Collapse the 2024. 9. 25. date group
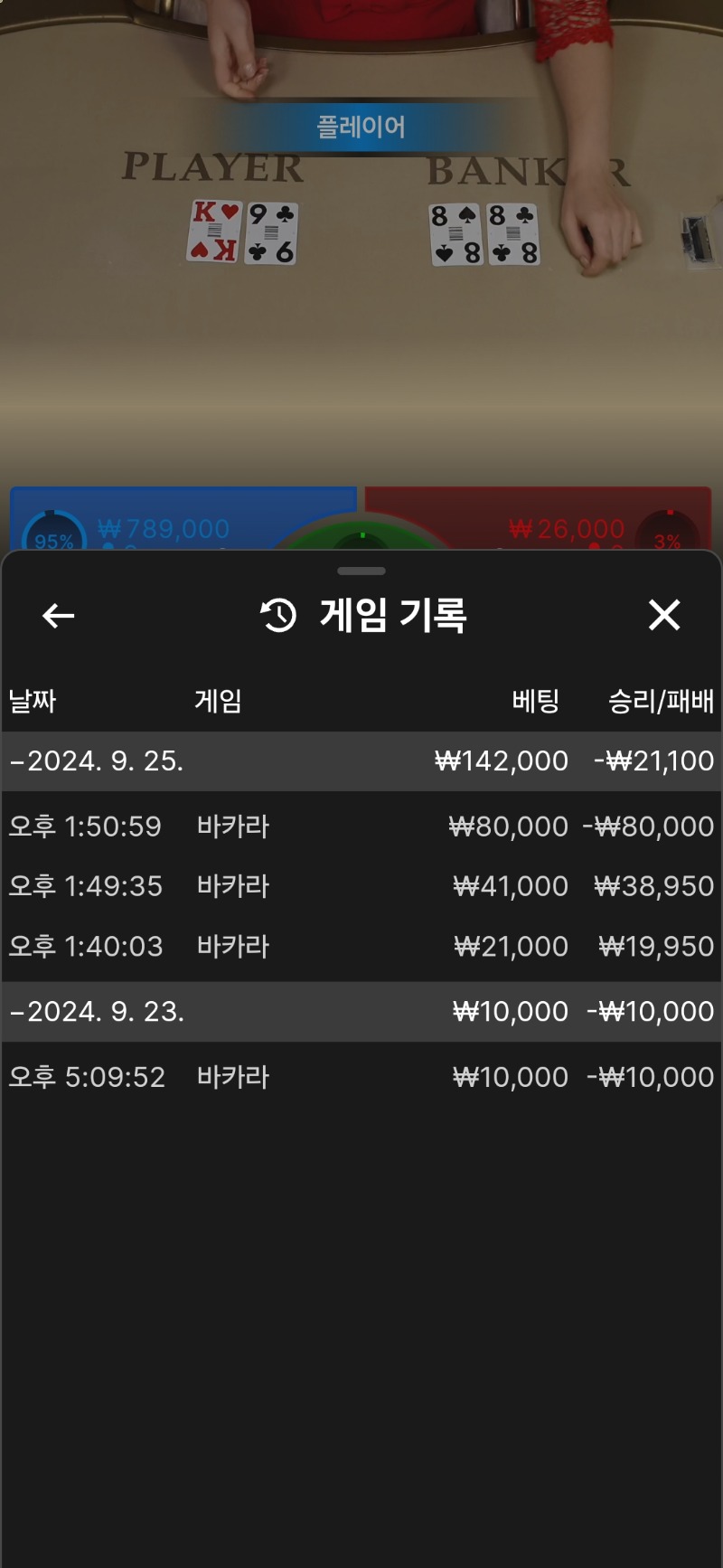Viewport: 723px width, 1568px height. (x=361, y=761)
